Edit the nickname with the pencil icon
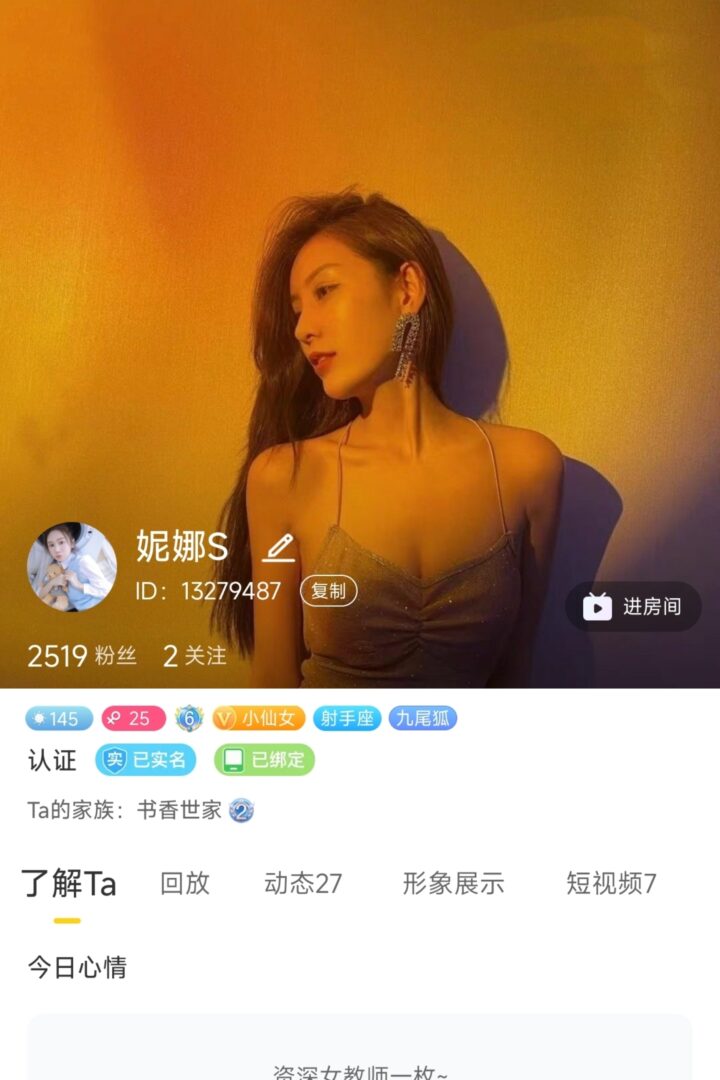Screen dimensions: 720x1080 point(278,548)
